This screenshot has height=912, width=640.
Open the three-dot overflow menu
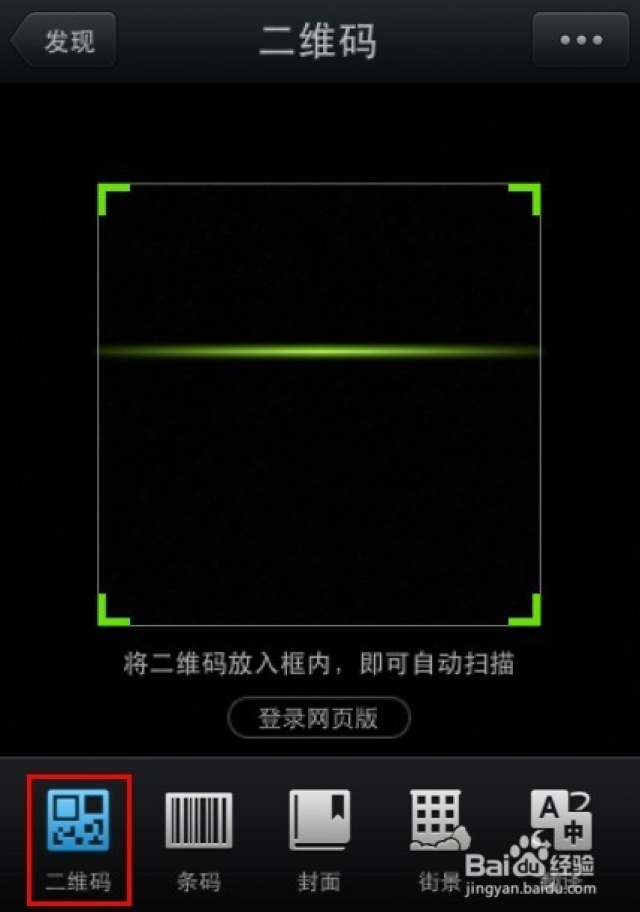[x=580, y=41]
